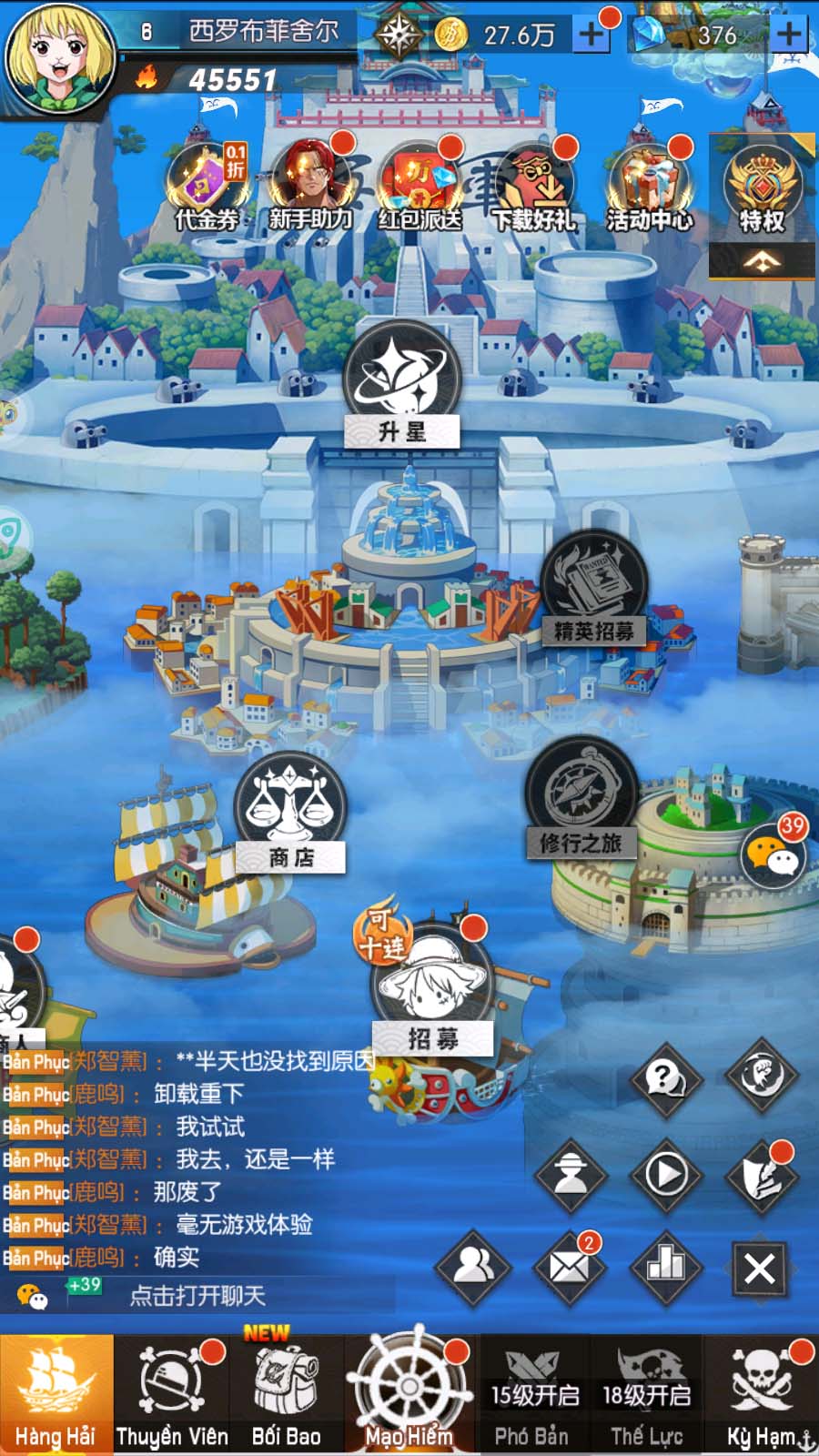Tap 点击打开聊天 to open chat
This screenshot has width=819, height=1456.
pyautogui.click(x=197, y=1296)
